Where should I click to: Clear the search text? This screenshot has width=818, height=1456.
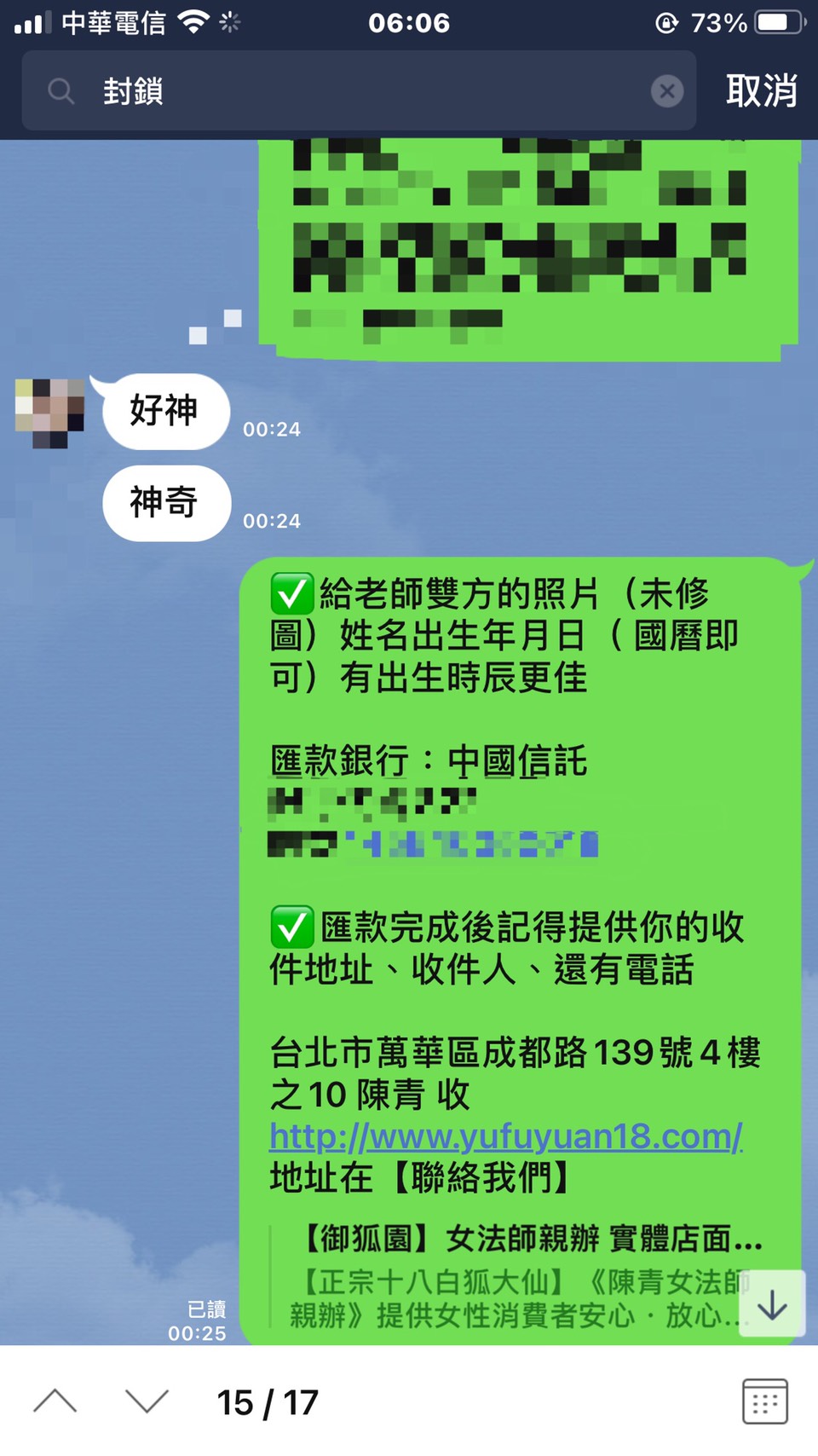click(666, 91)
